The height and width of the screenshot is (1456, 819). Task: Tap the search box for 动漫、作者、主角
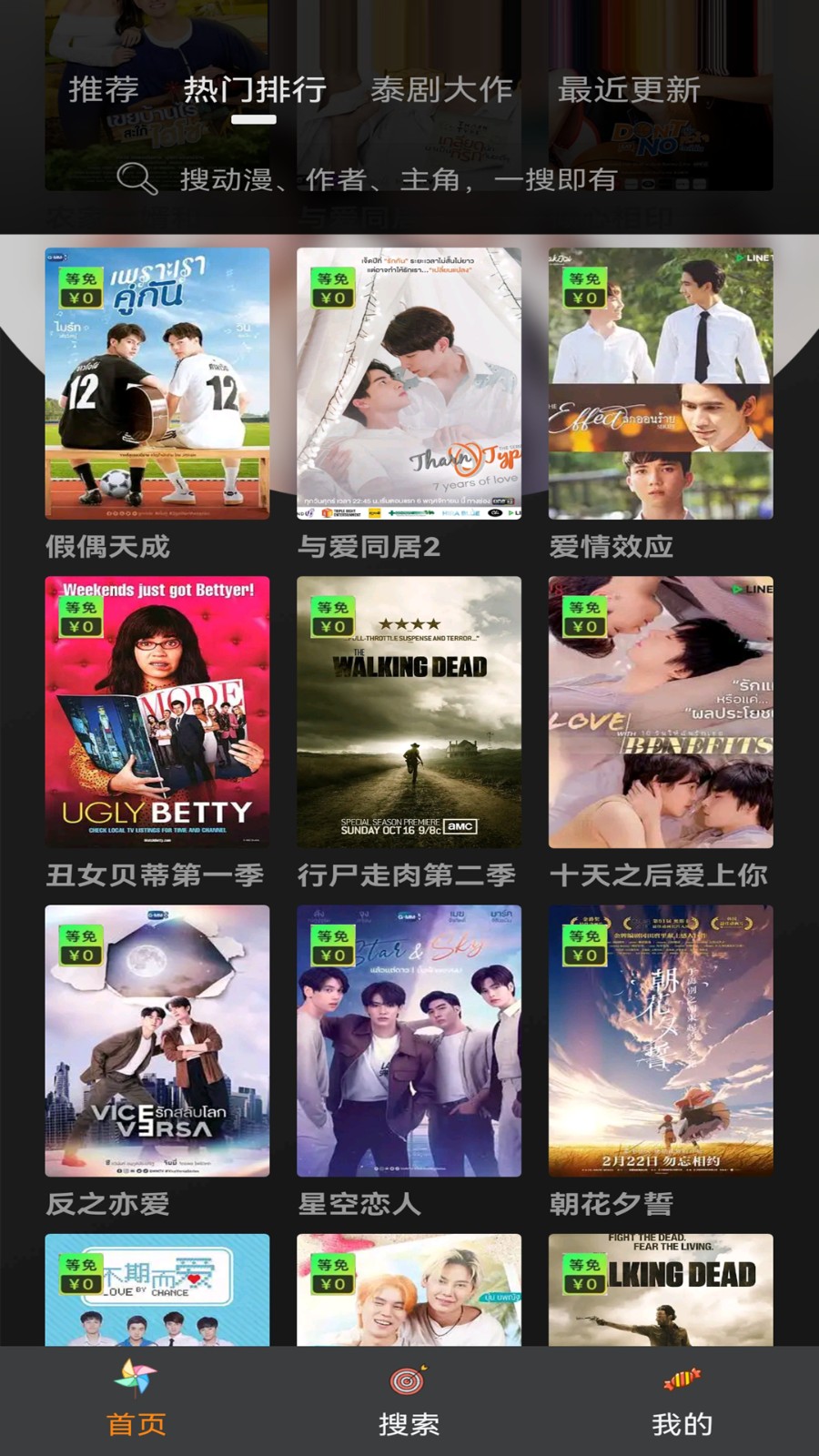click(399, 179)
